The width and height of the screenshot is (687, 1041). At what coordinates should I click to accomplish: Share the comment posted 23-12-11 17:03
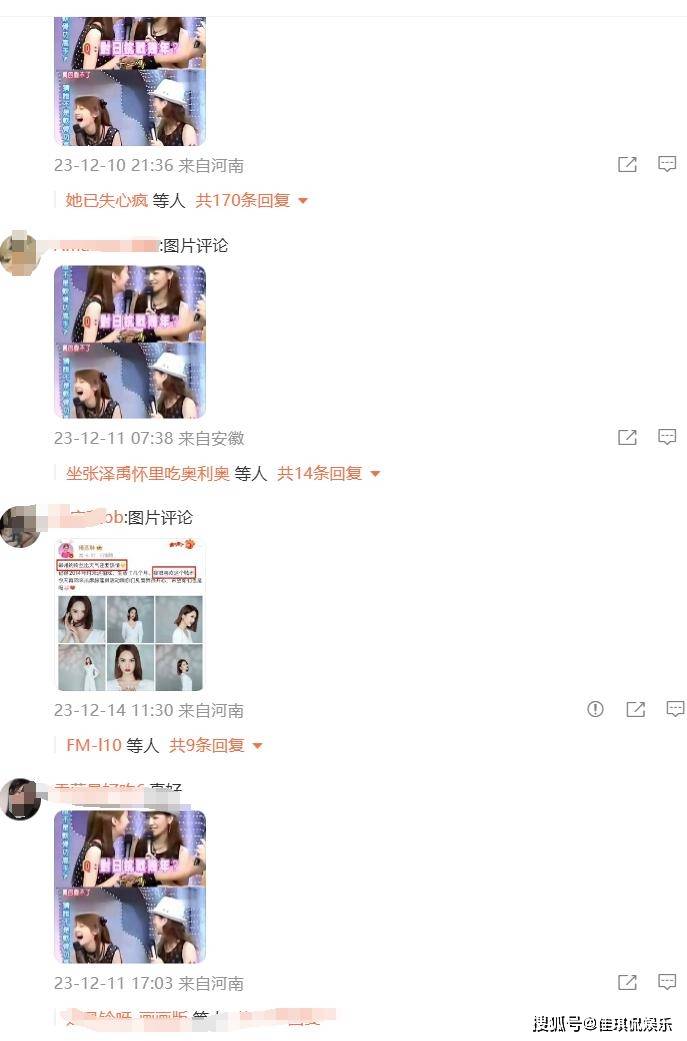point(627,983)
